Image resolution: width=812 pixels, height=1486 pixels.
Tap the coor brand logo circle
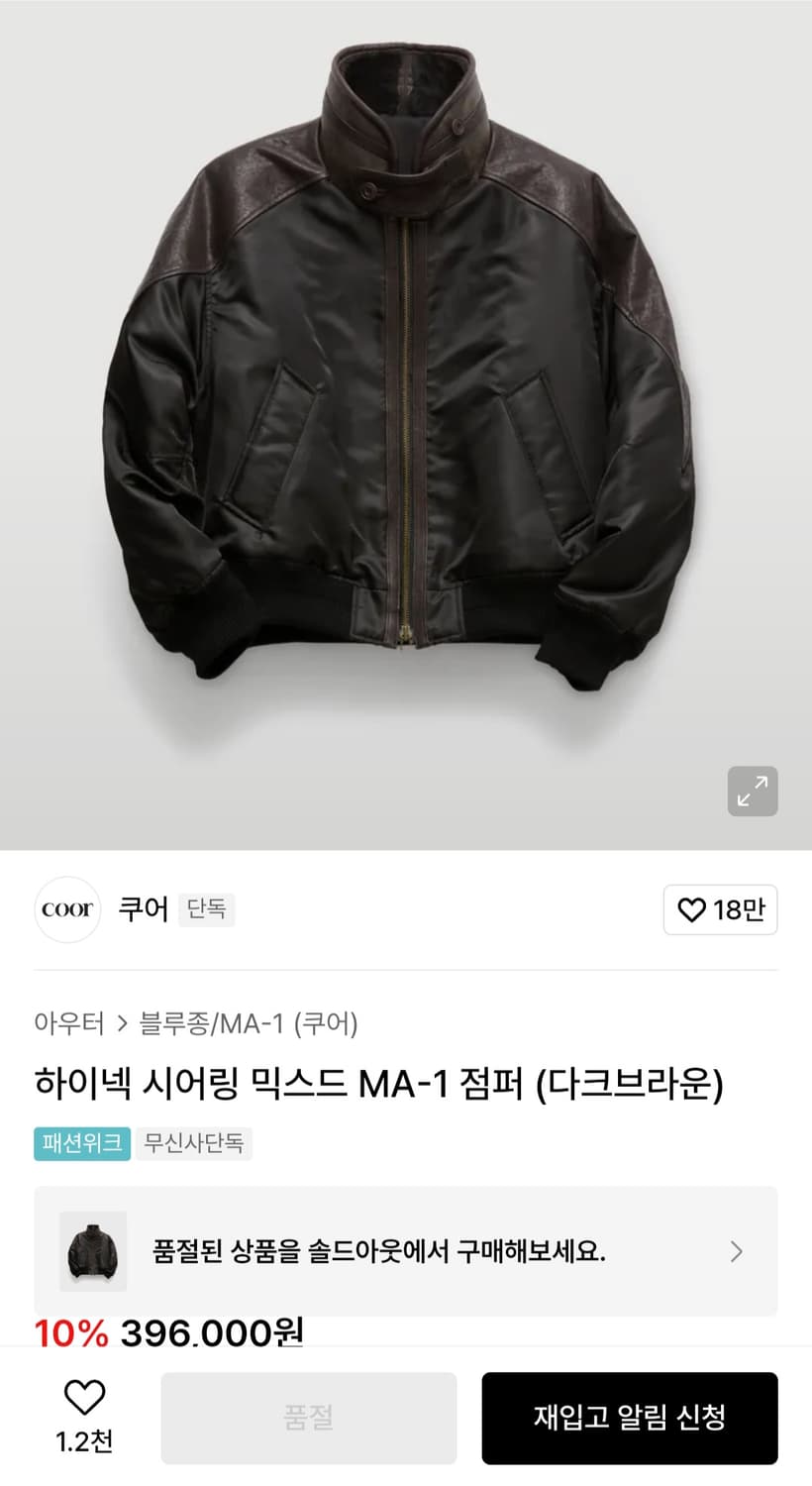click(66, 909)
